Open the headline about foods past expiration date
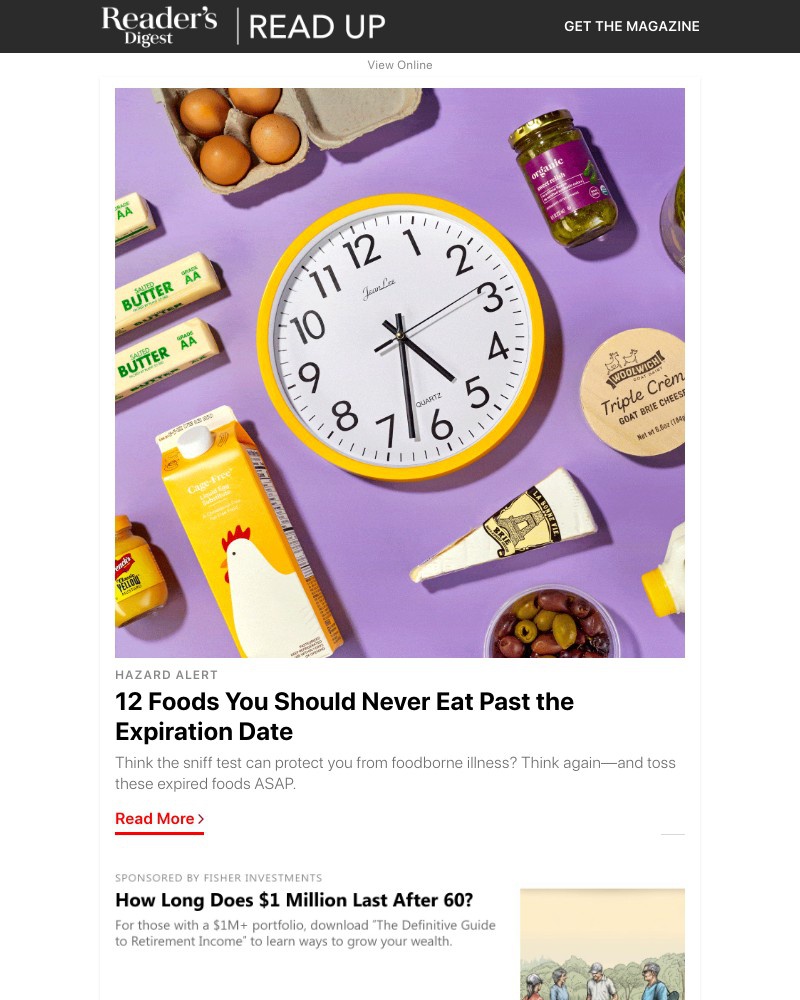Image resolution: width=800 pixels, height=1000 pixels. 344,716
